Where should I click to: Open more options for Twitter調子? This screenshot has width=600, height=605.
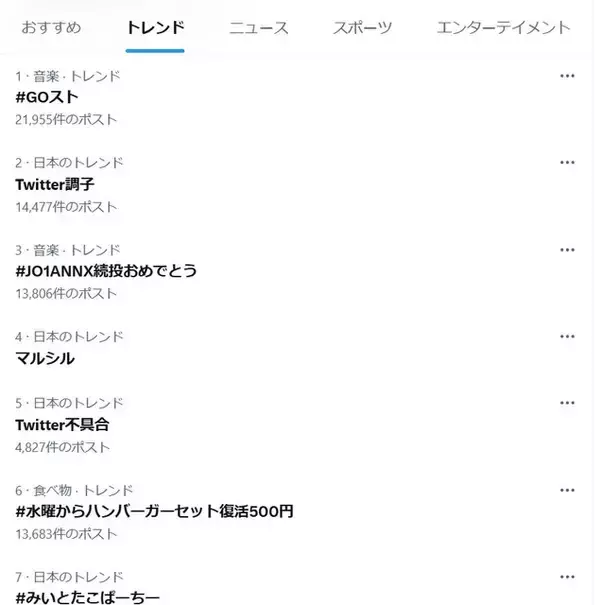(x=567, y=162)
